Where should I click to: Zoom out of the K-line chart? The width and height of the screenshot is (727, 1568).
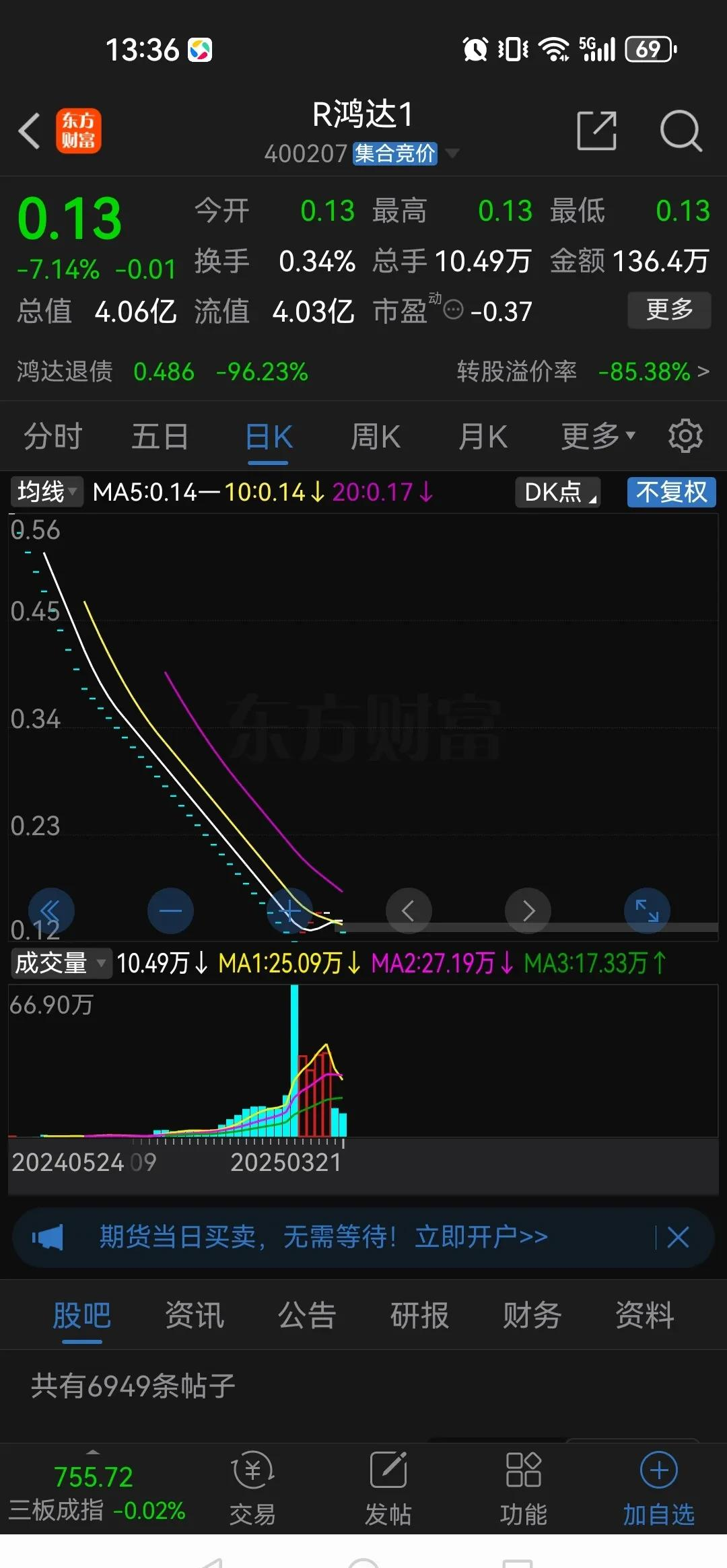coord(171,911)
